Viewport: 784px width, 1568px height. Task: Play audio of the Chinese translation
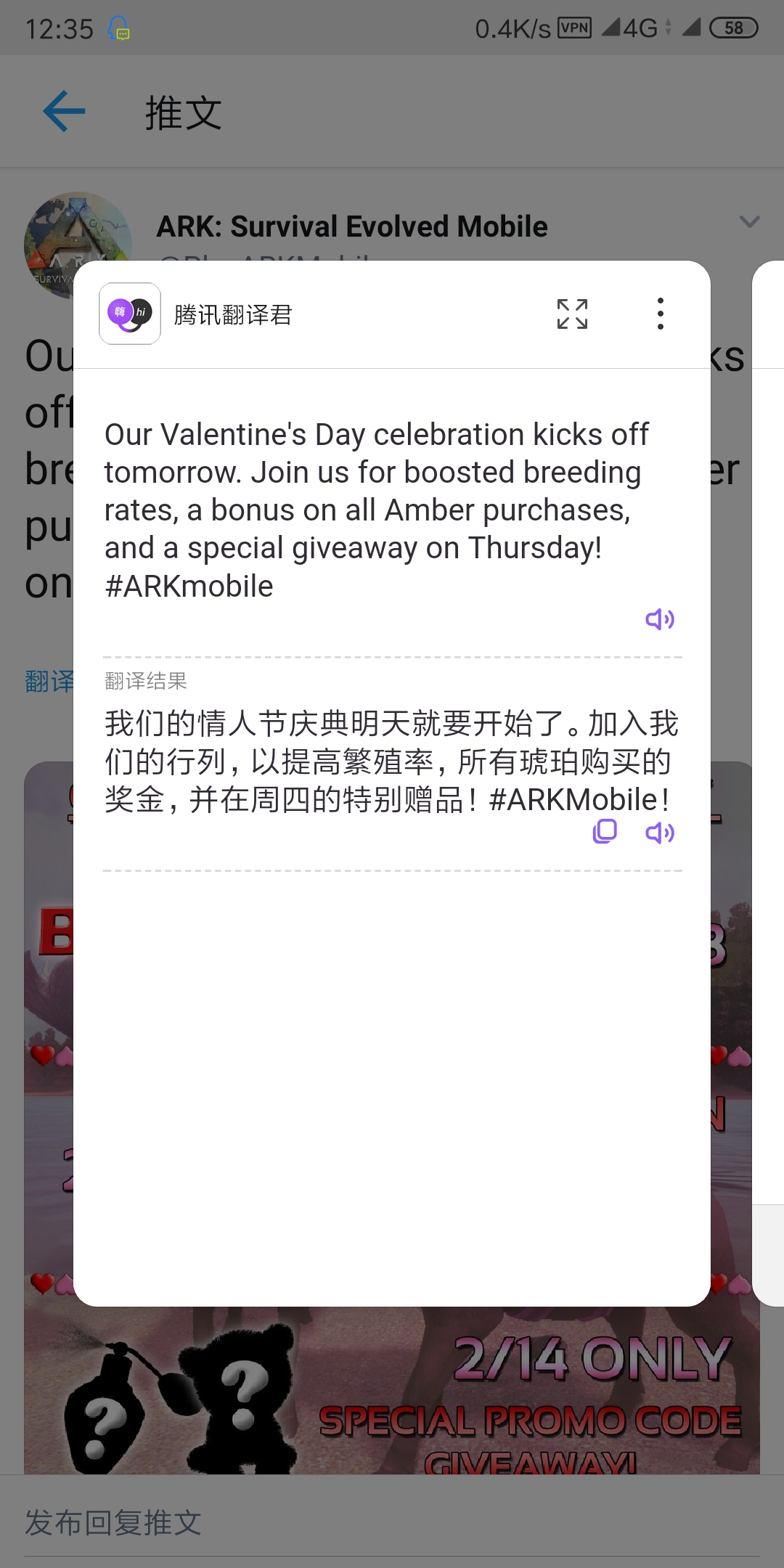pyautogui.click(x=660, y=832)
